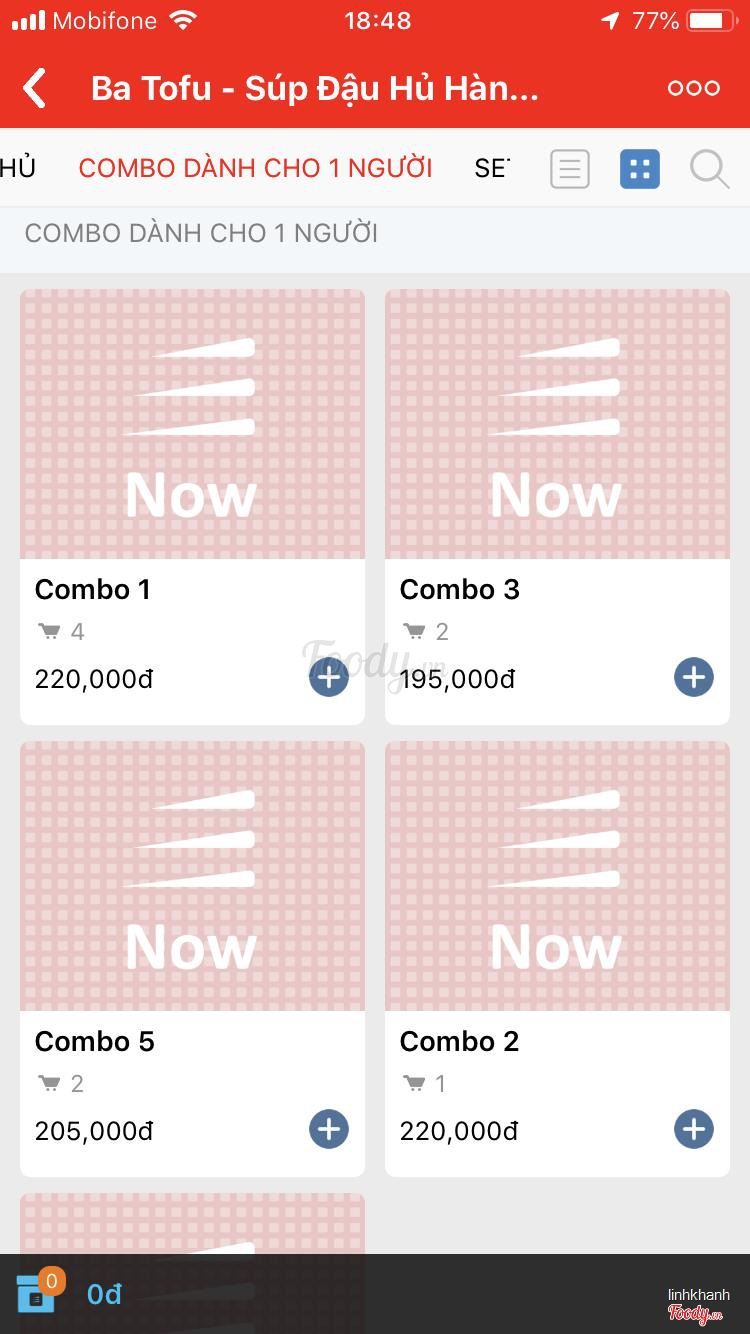The height and width of the screenshot is (1334, 750).
Task: Open Combo 1 item details
Action: click(192, 425)
